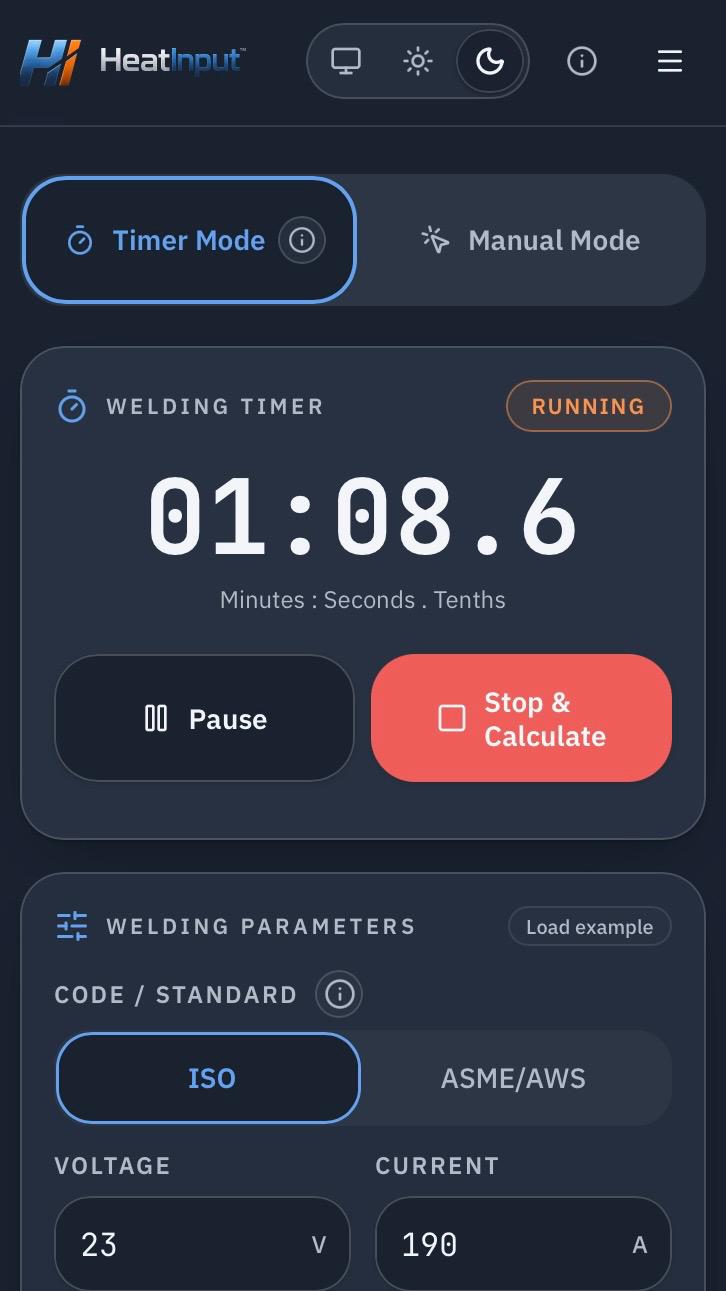Open the hamburger menu

(x=670, y=62)
